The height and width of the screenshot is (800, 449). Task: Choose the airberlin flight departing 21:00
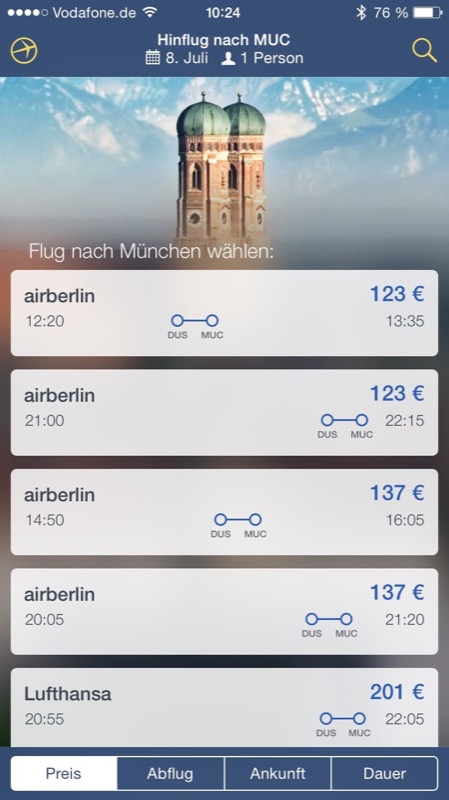coord(224,412)
